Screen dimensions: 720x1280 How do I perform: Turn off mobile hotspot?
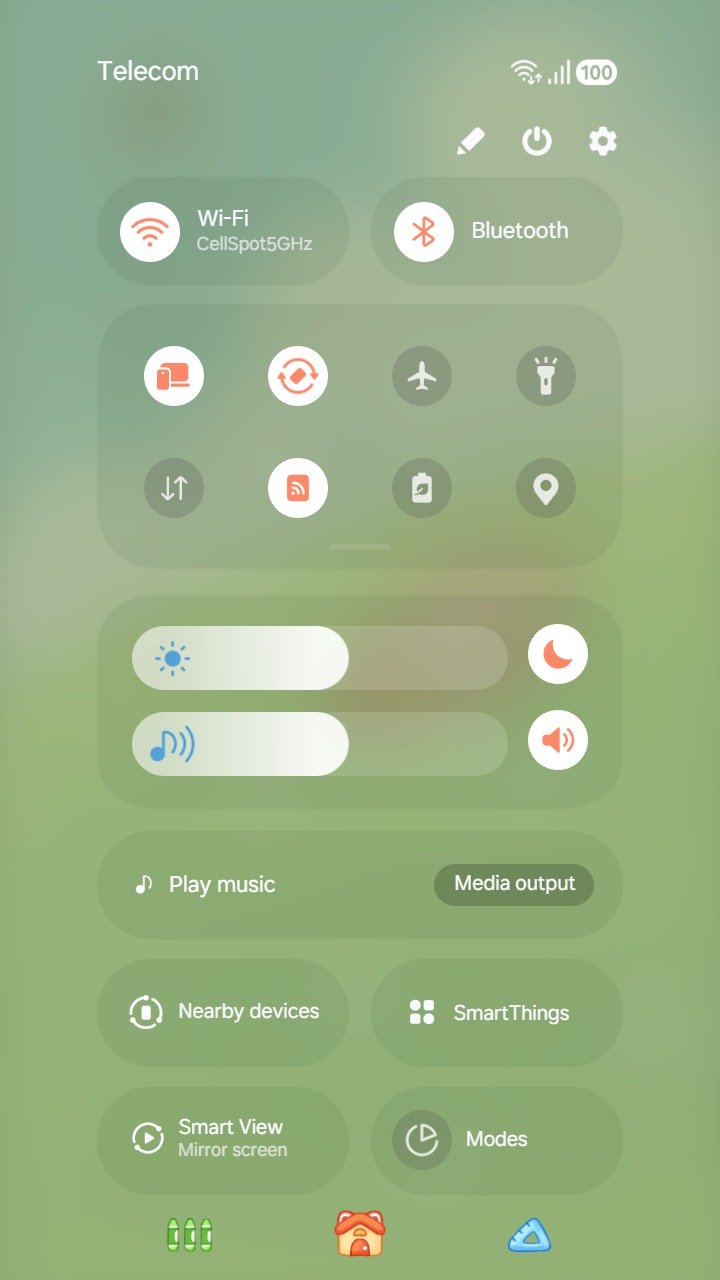(298, 488)
